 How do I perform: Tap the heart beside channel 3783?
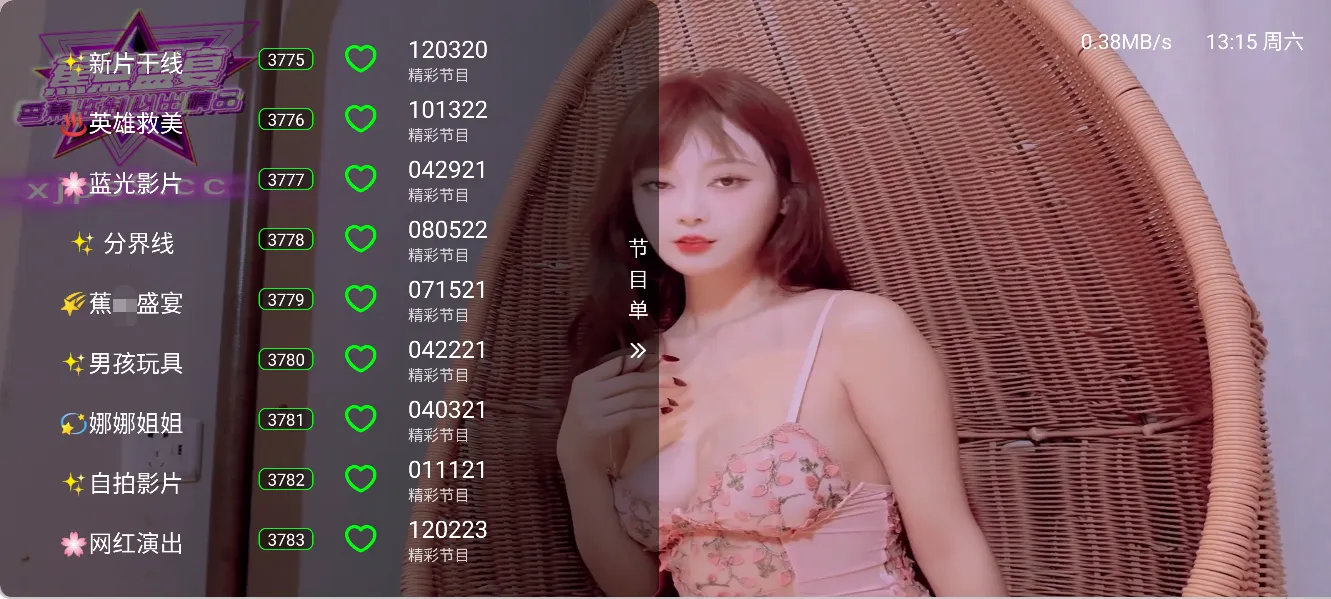[x=360, y=539]
